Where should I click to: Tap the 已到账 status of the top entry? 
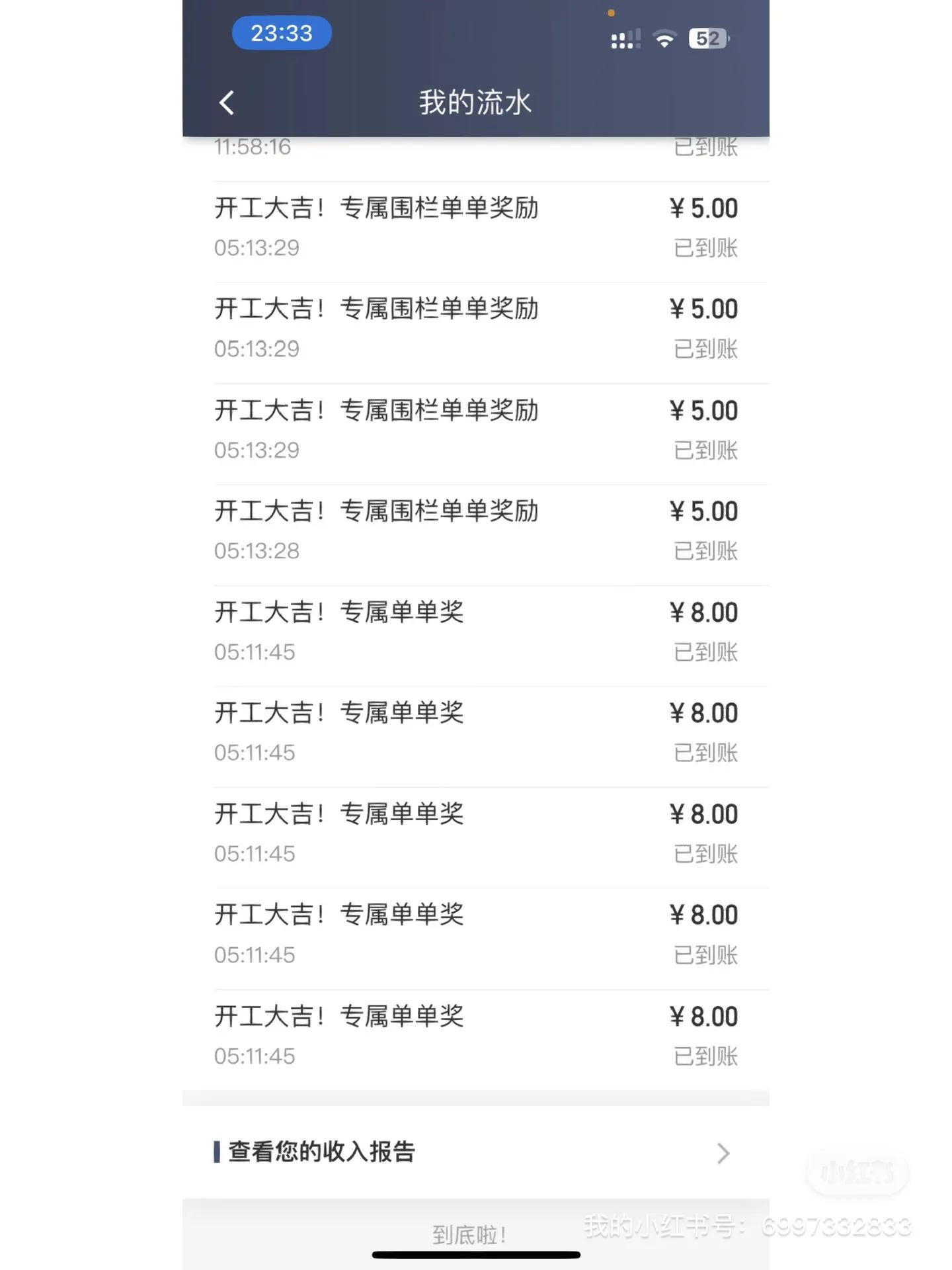point(705,147)
